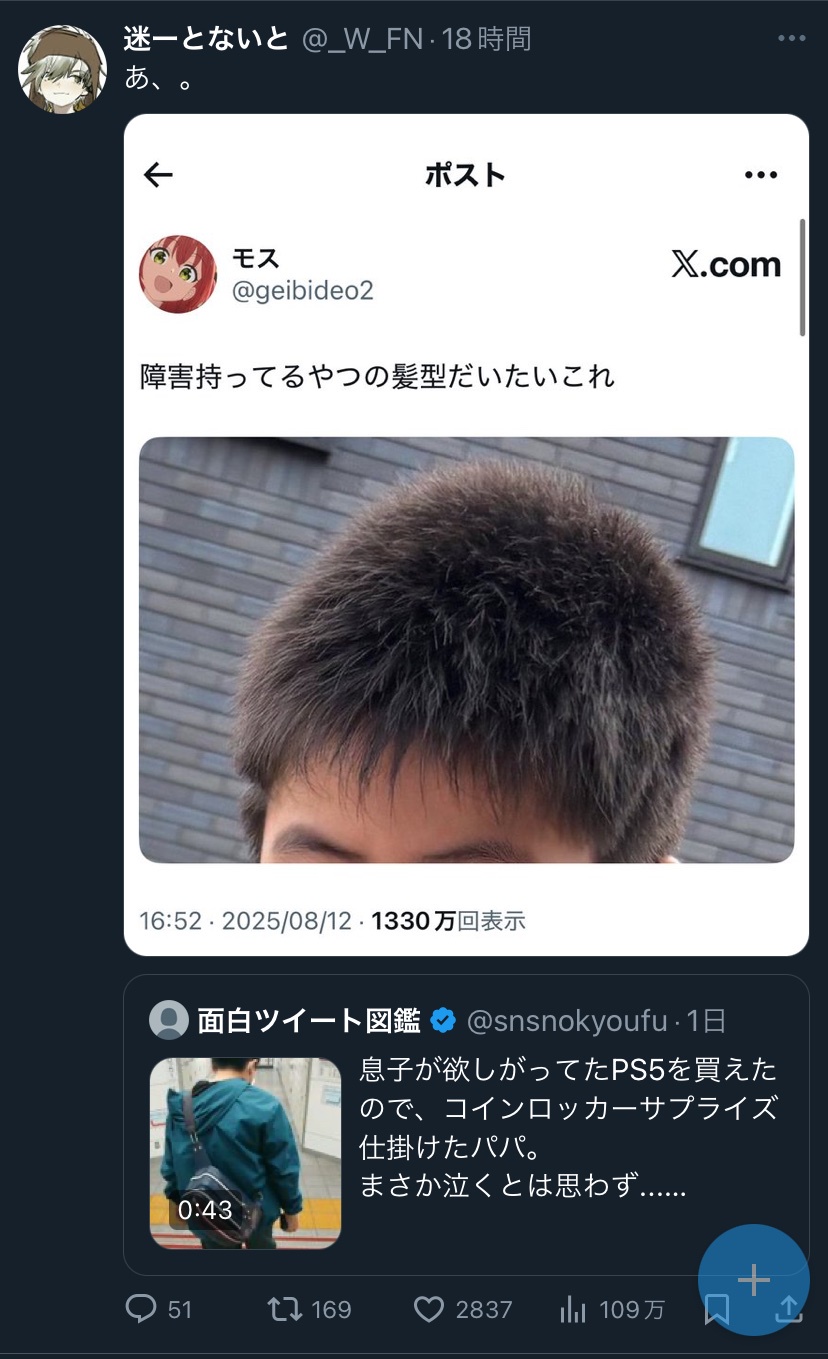Open 迷ーとないと's profile avatar
The image size is (828, 1359).
coord(62,69)
